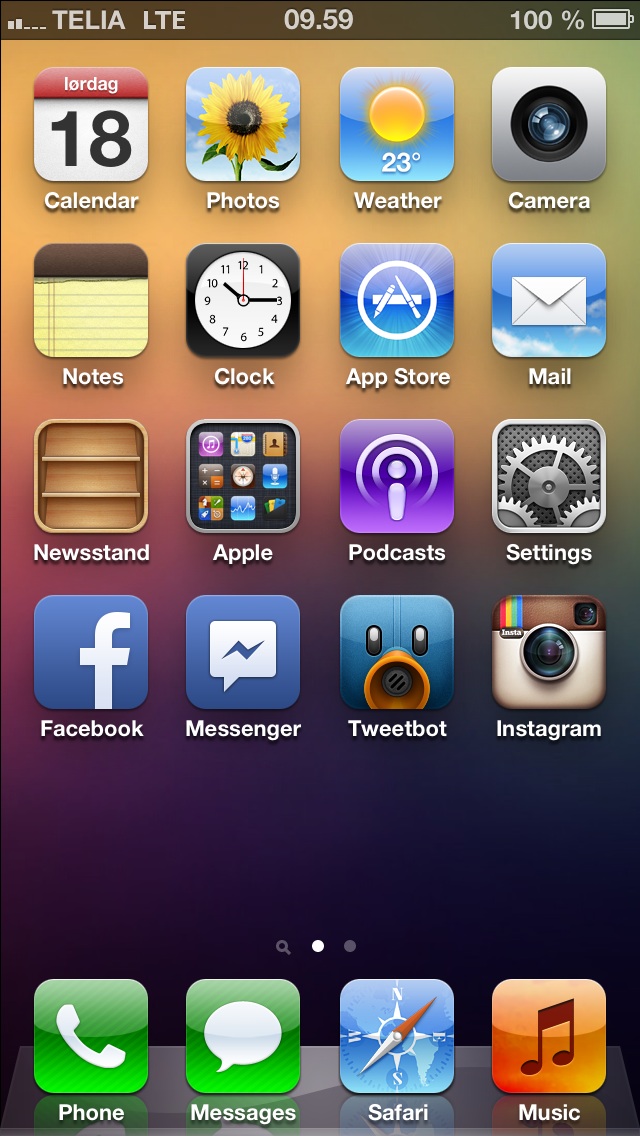Launch Tweetbot

click(x=396, y=652)
